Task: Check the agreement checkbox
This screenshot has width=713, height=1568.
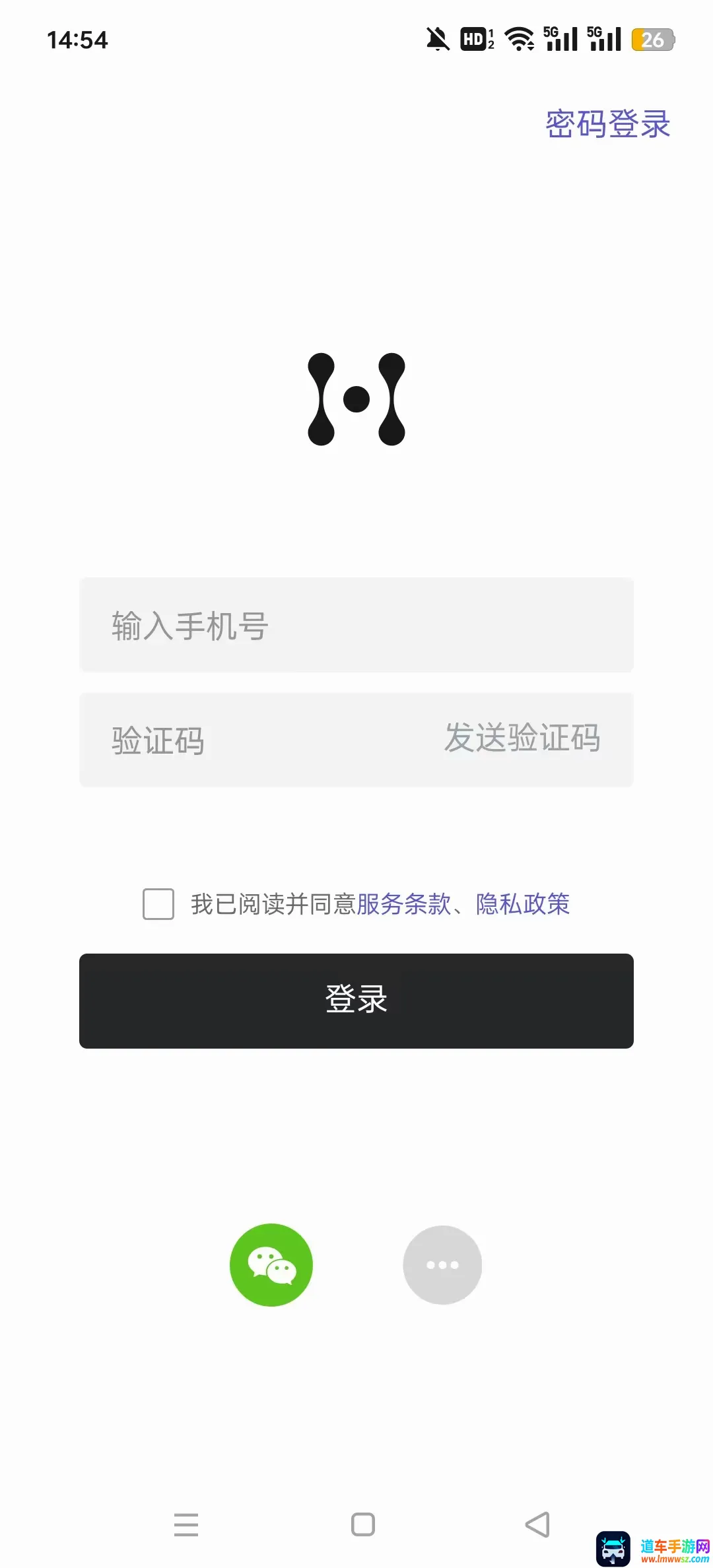Action: pos(158,904)
